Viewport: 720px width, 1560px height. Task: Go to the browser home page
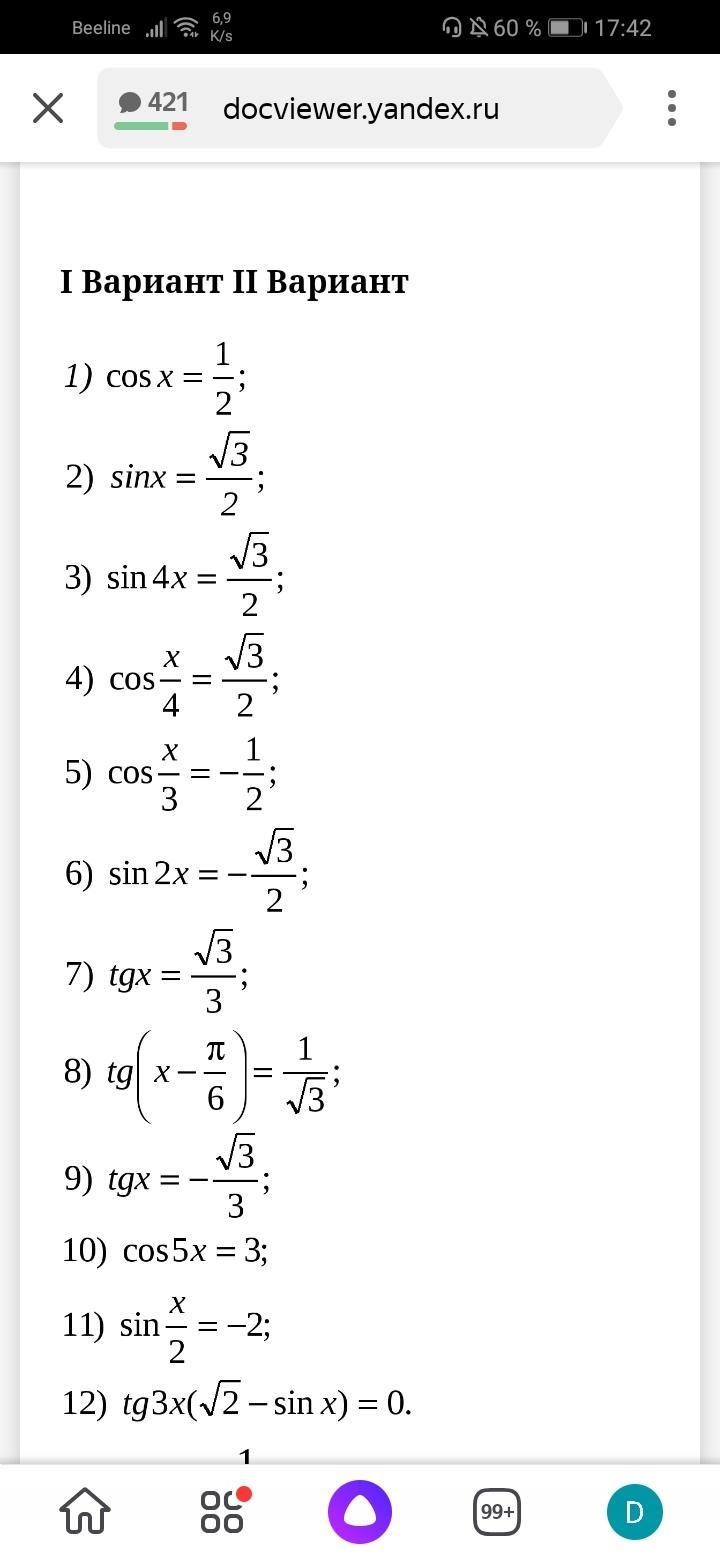[x=85, y=1511]
